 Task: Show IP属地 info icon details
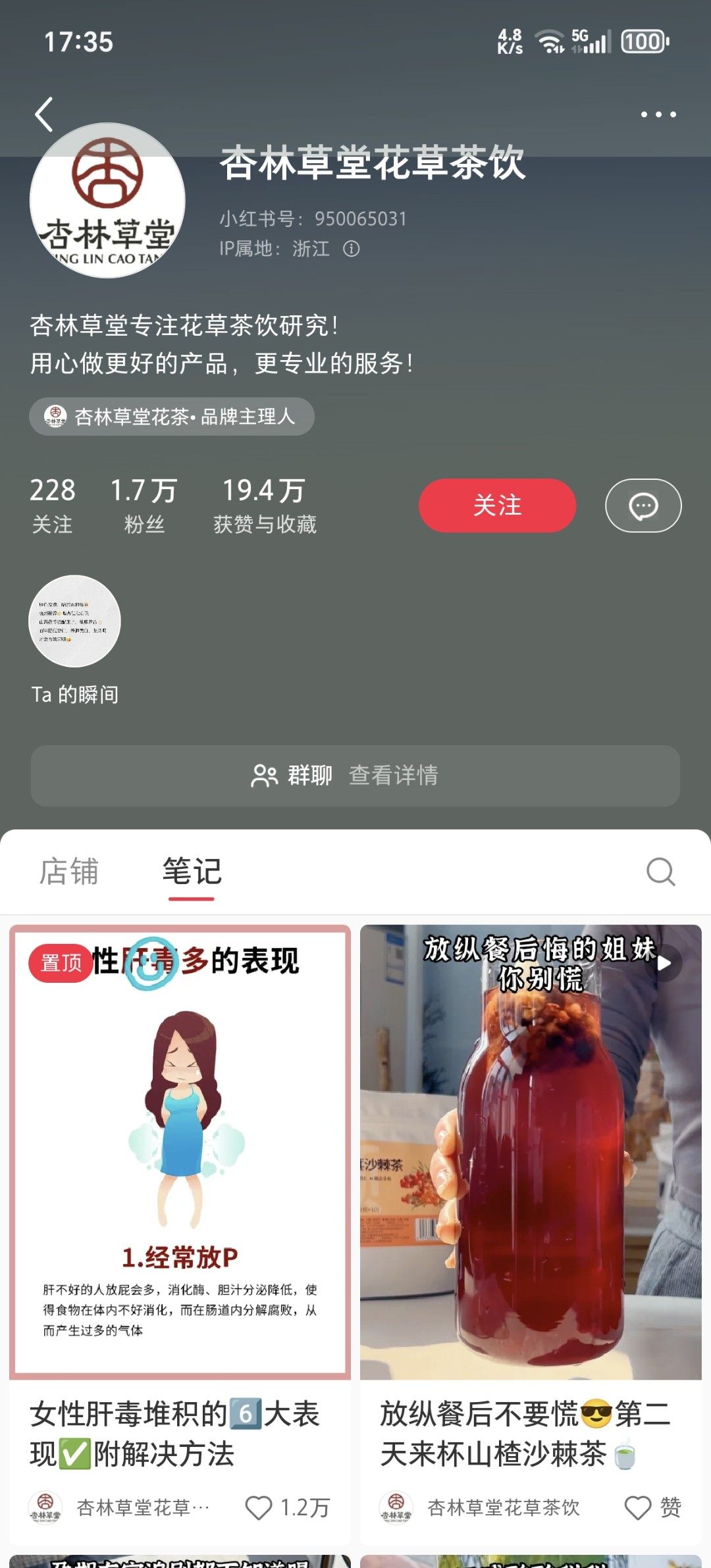coord(352,249)
